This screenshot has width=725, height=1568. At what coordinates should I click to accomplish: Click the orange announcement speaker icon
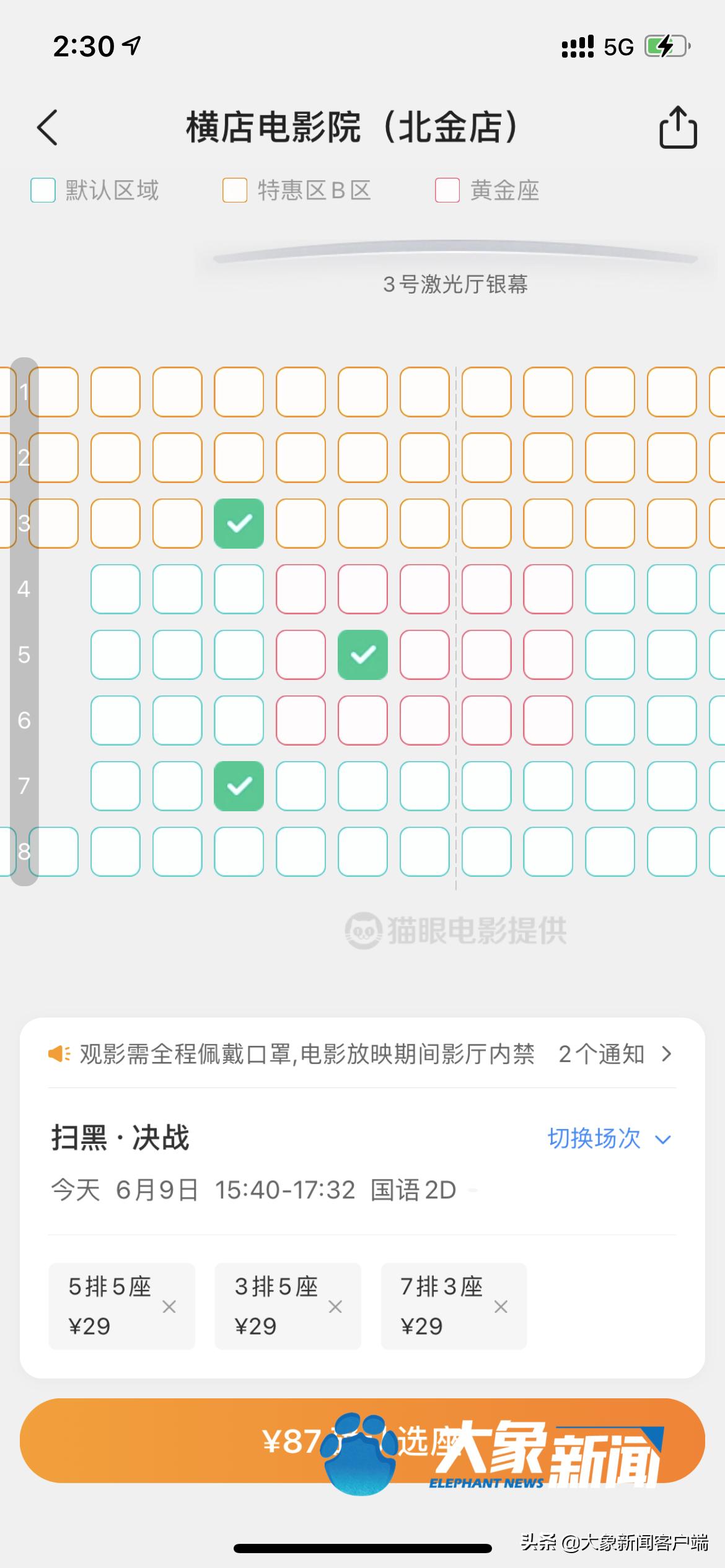tap(59, 1053)
